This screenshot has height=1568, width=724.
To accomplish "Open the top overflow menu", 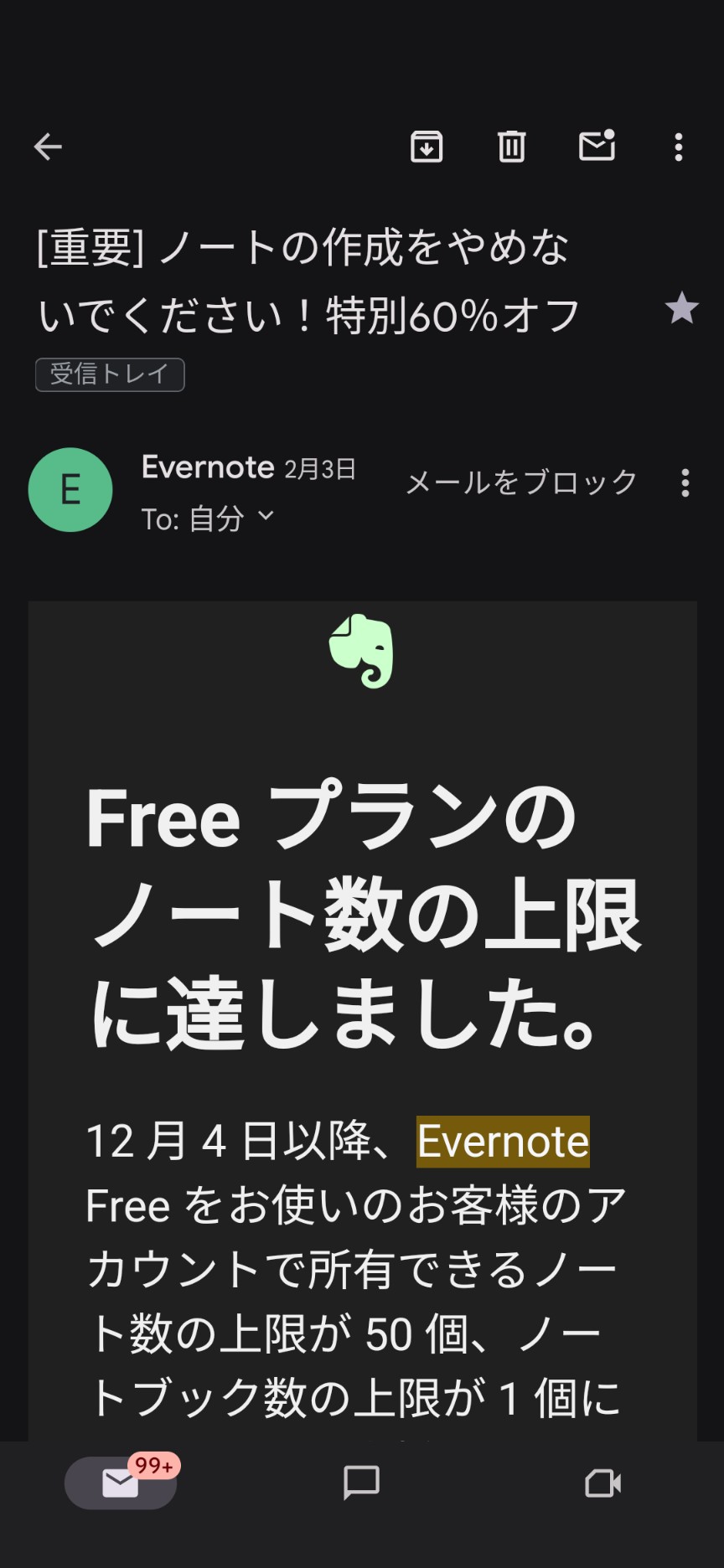I will tap(679, 147).
